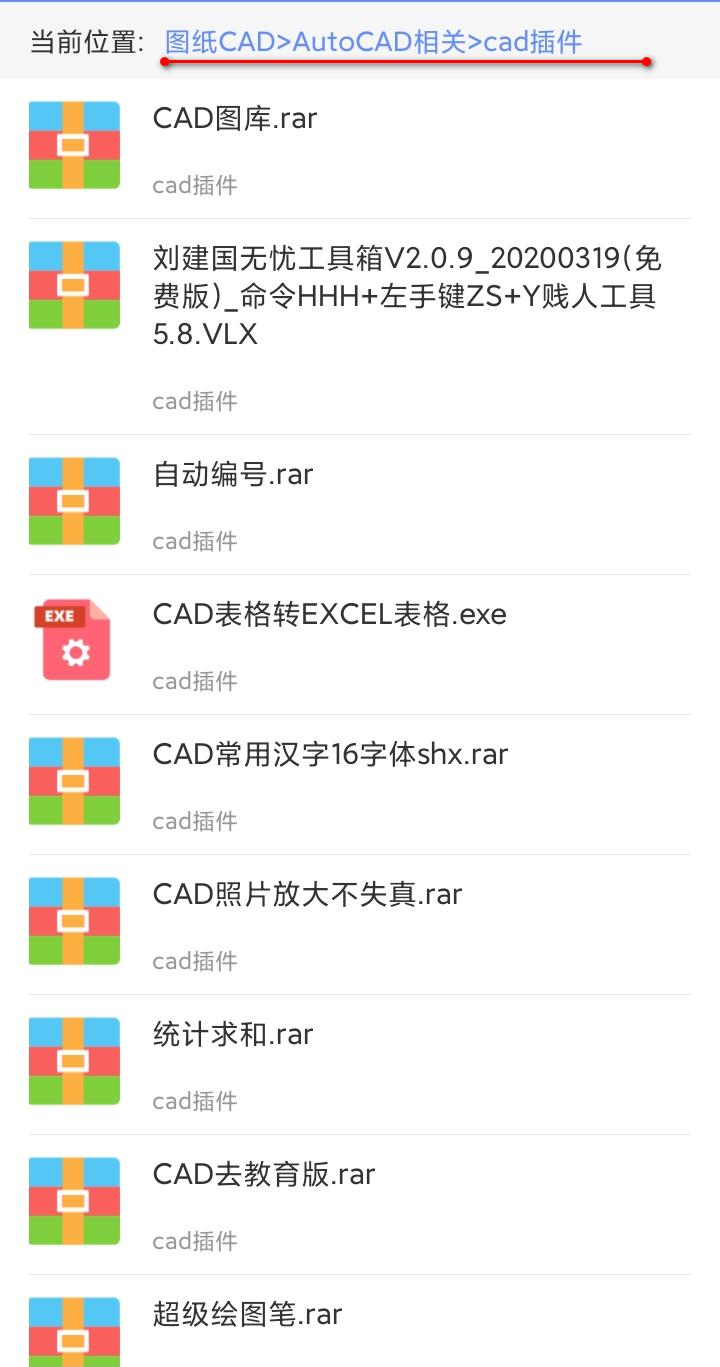Tap CAD常用汉字16字体shx.rar
720x1367 pixels.
[x=360, y=785]
